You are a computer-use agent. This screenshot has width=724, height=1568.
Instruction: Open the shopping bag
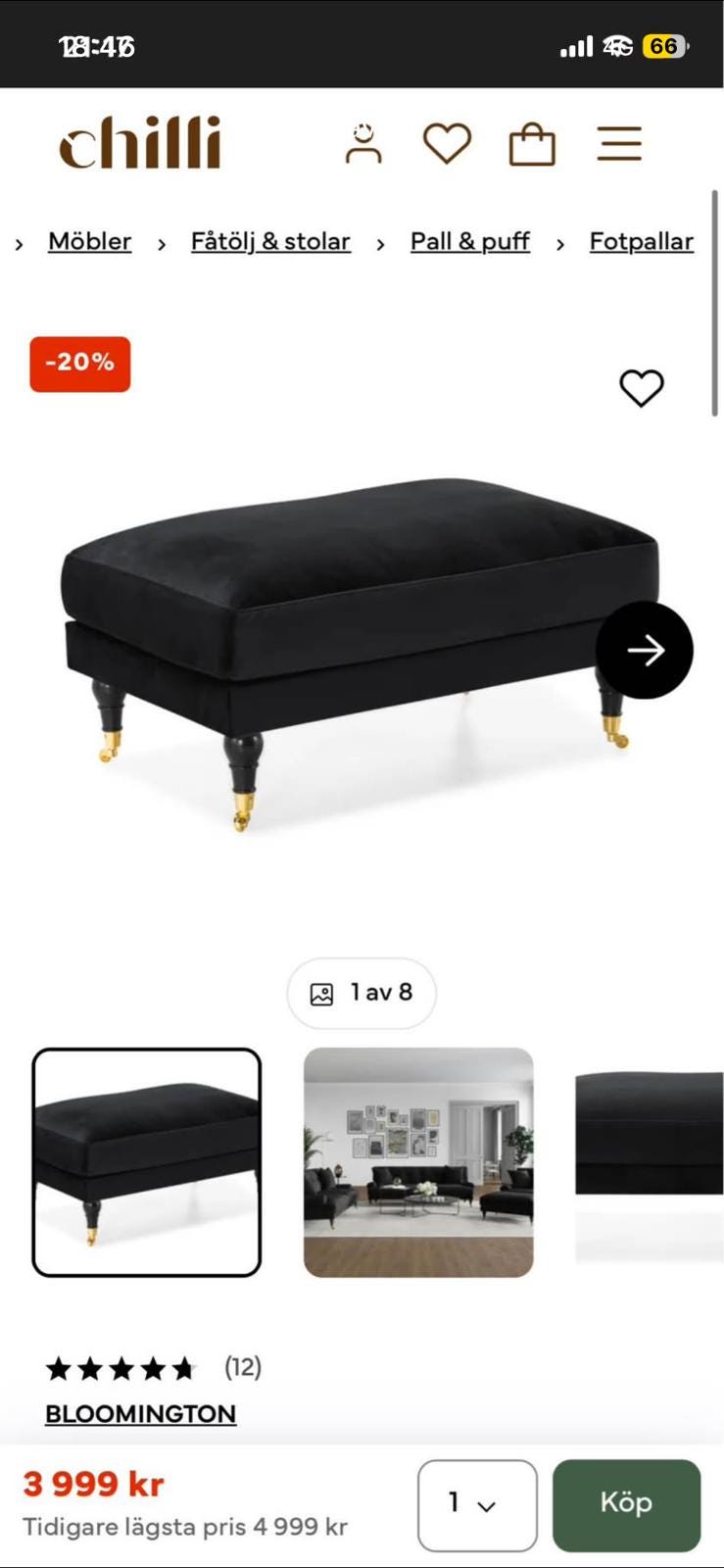point(532,144)
